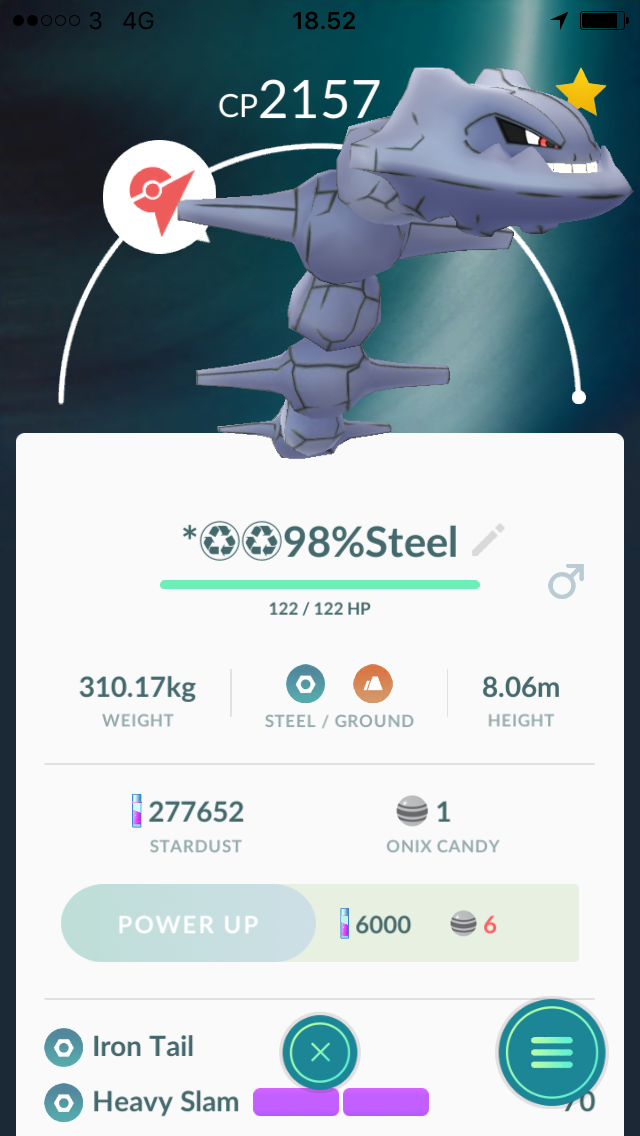640x1136 pixels.
Task: Close the Pokémon details screen
Action: (x=320, y=1052)
